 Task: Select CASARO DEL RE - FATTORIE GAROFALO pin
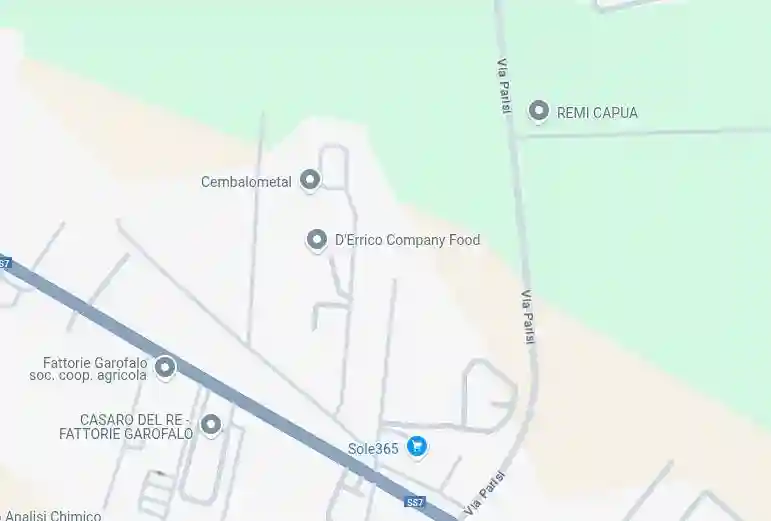click(x=211, y=424)
